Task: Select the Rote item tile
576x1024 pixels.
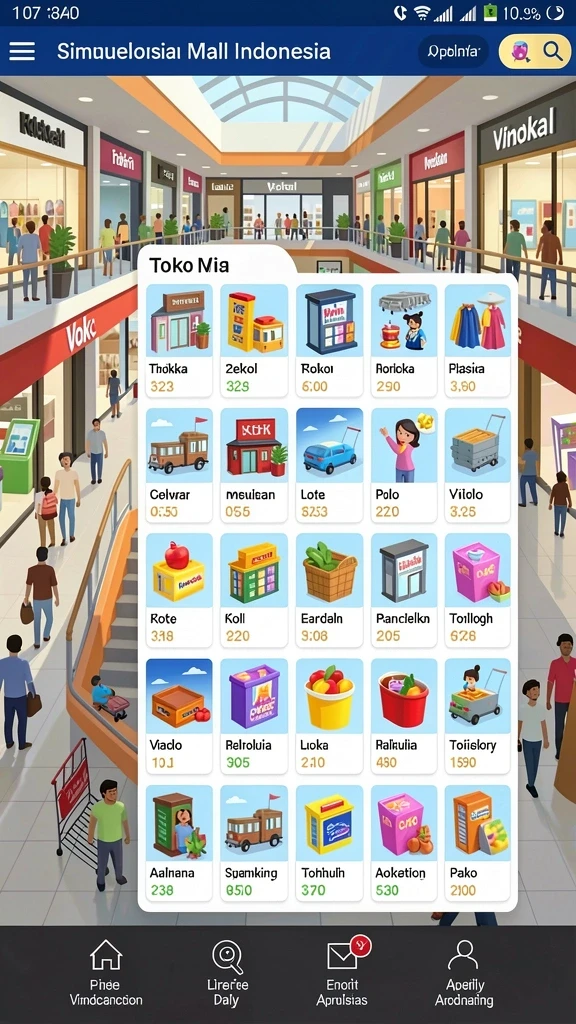Action: pyautogui.click(x=179, y=590)
